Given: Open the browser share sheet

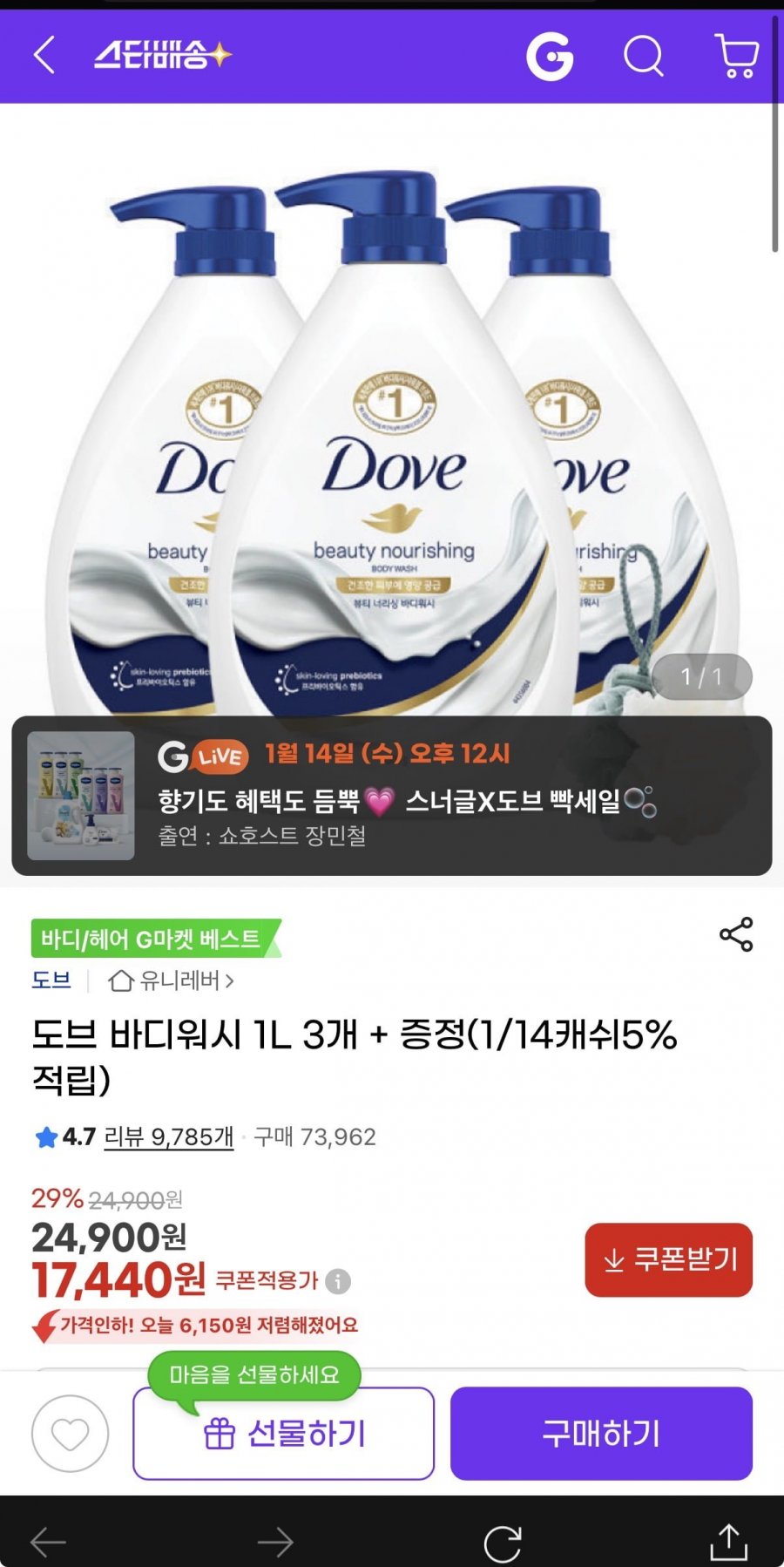Looking at the screenshot, I should (728, 1543).
